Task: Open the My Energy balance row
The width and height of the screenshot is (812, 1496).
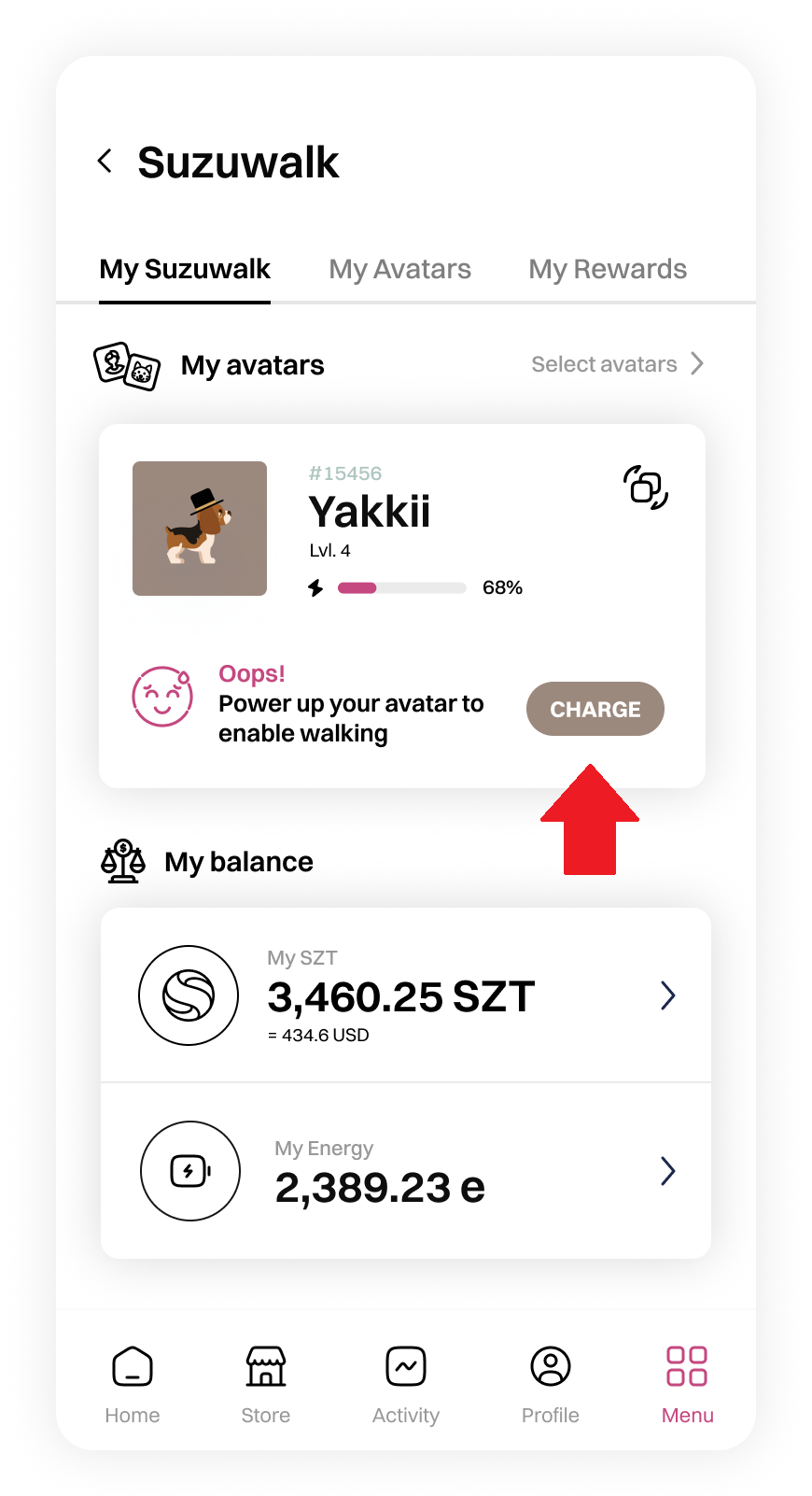Action: click(x=406, y=1171)
